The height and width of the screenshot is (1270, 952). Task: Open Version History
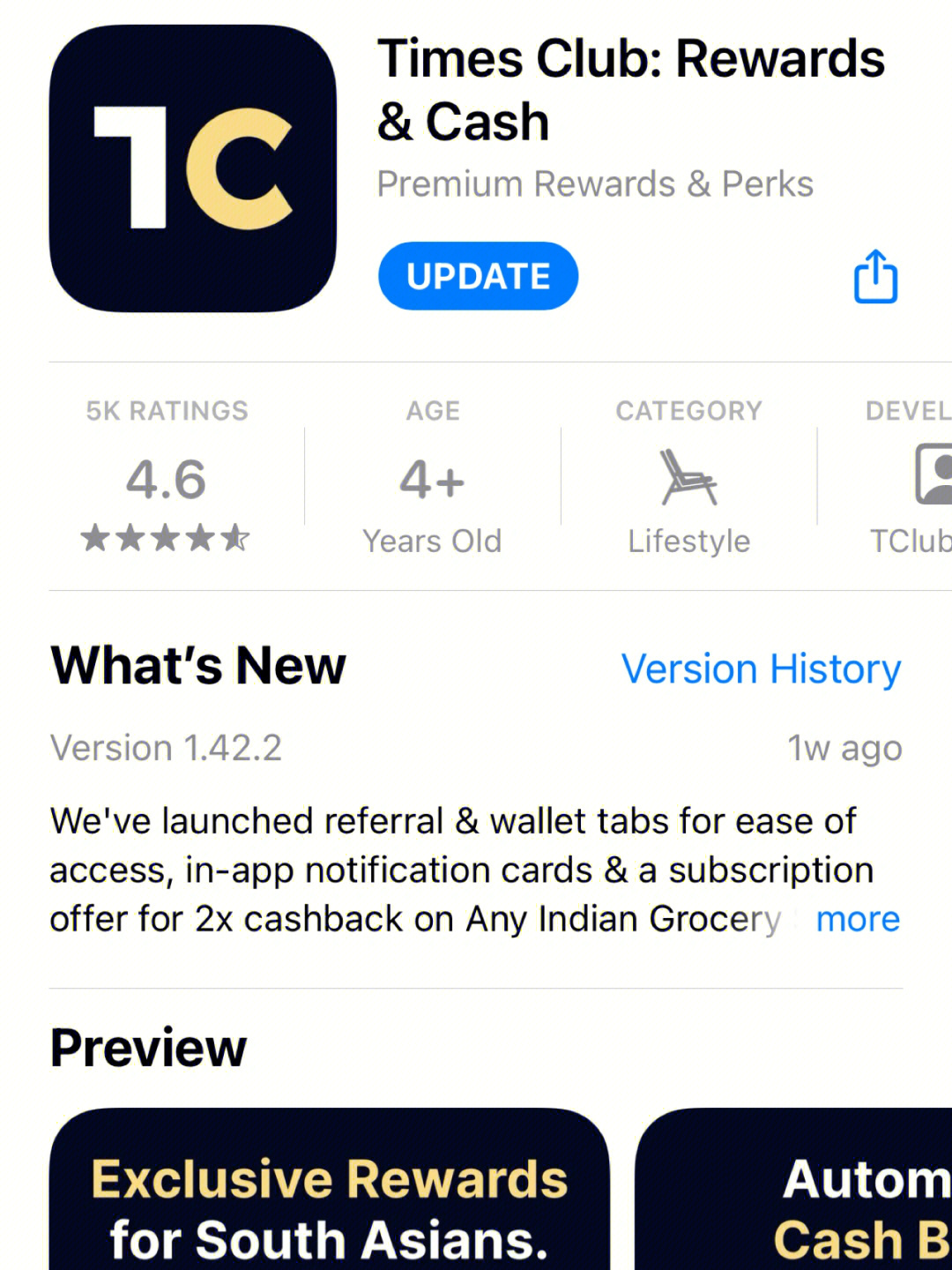pyautogui.click(x=761, y=669)
